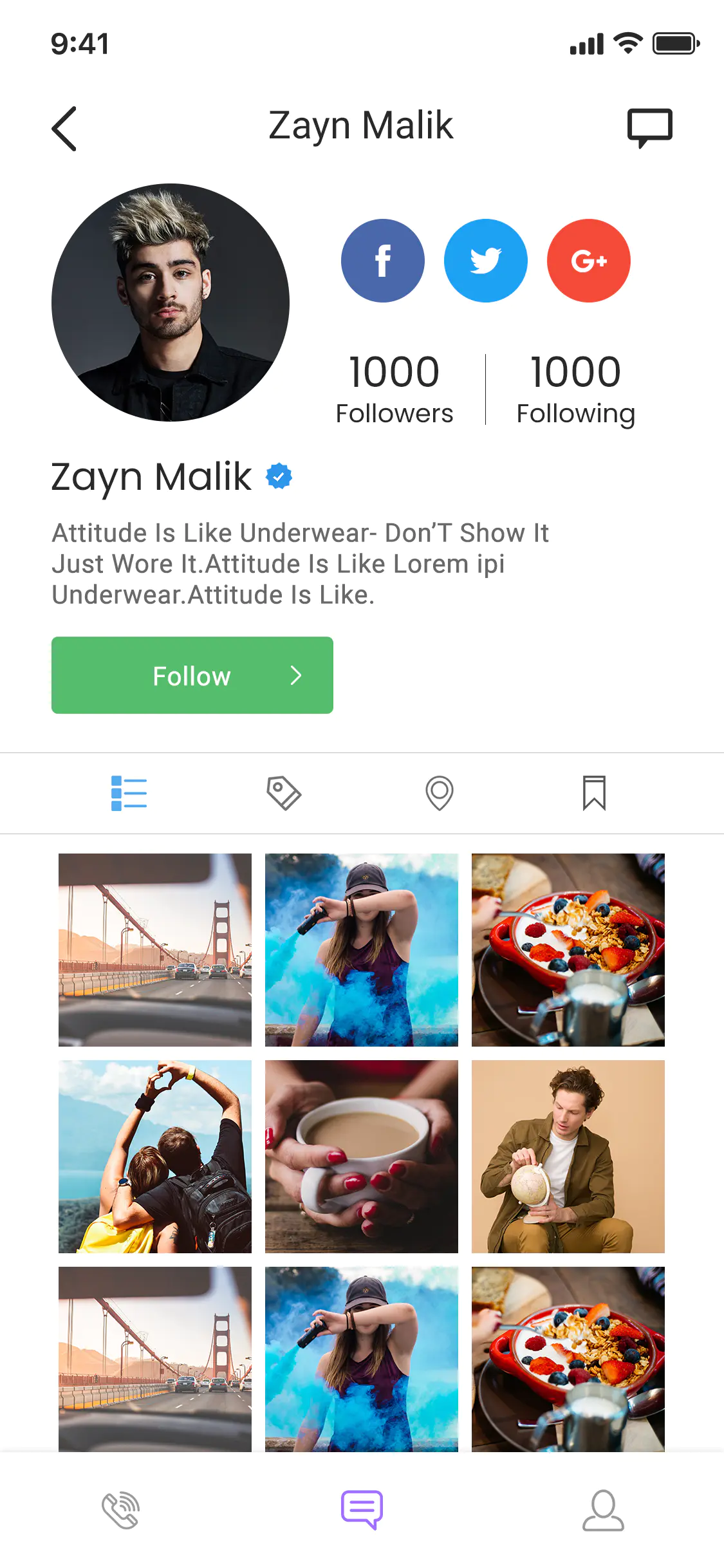Switch to the location pin tab

[x=440, y=793]
